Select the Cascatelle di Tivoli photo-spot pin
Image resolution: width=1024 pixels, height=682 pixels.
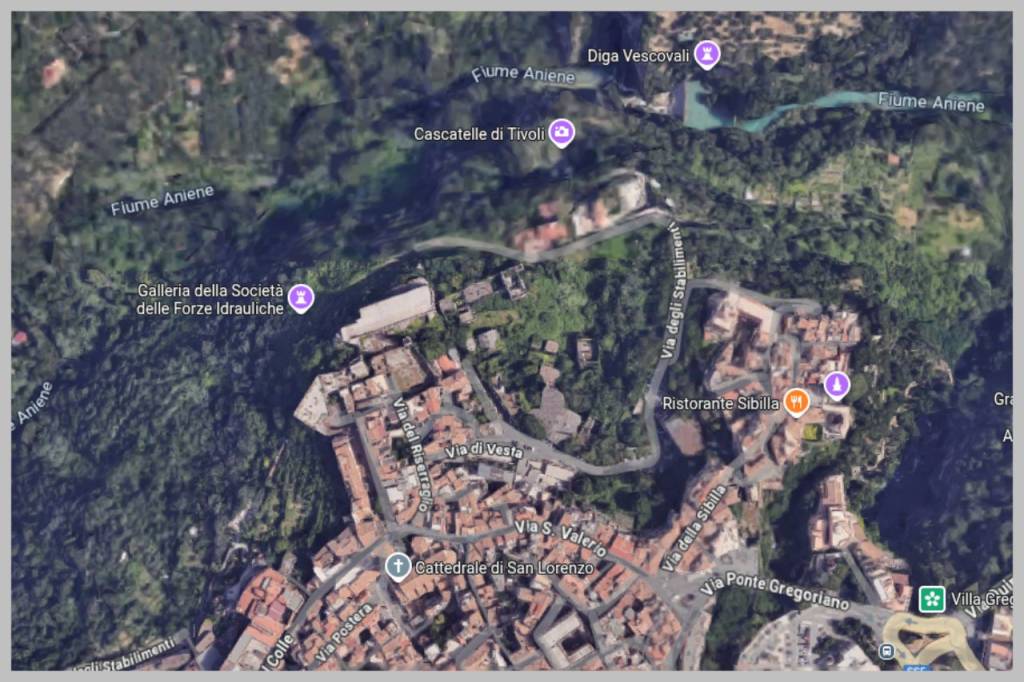click(562, 132)
